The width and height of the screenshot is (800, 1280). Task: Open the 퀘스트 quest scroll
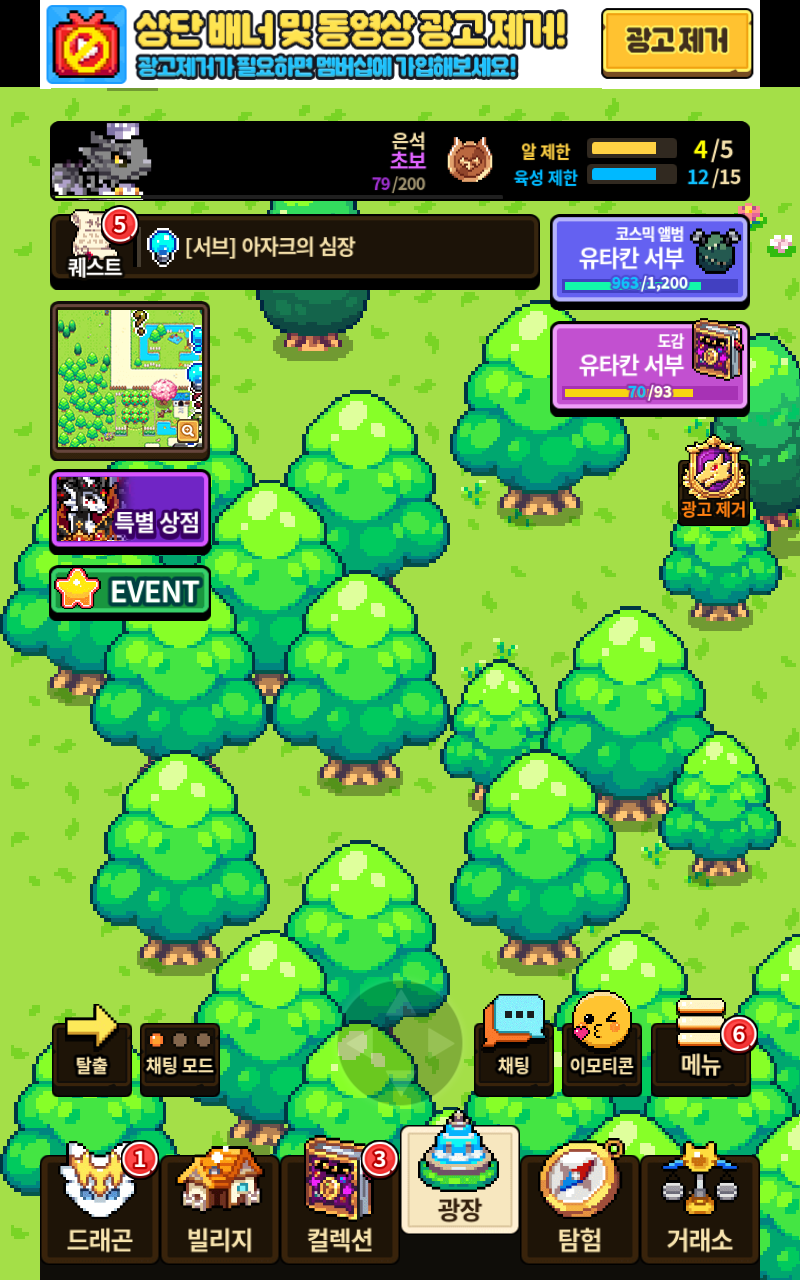coord(95,245)
